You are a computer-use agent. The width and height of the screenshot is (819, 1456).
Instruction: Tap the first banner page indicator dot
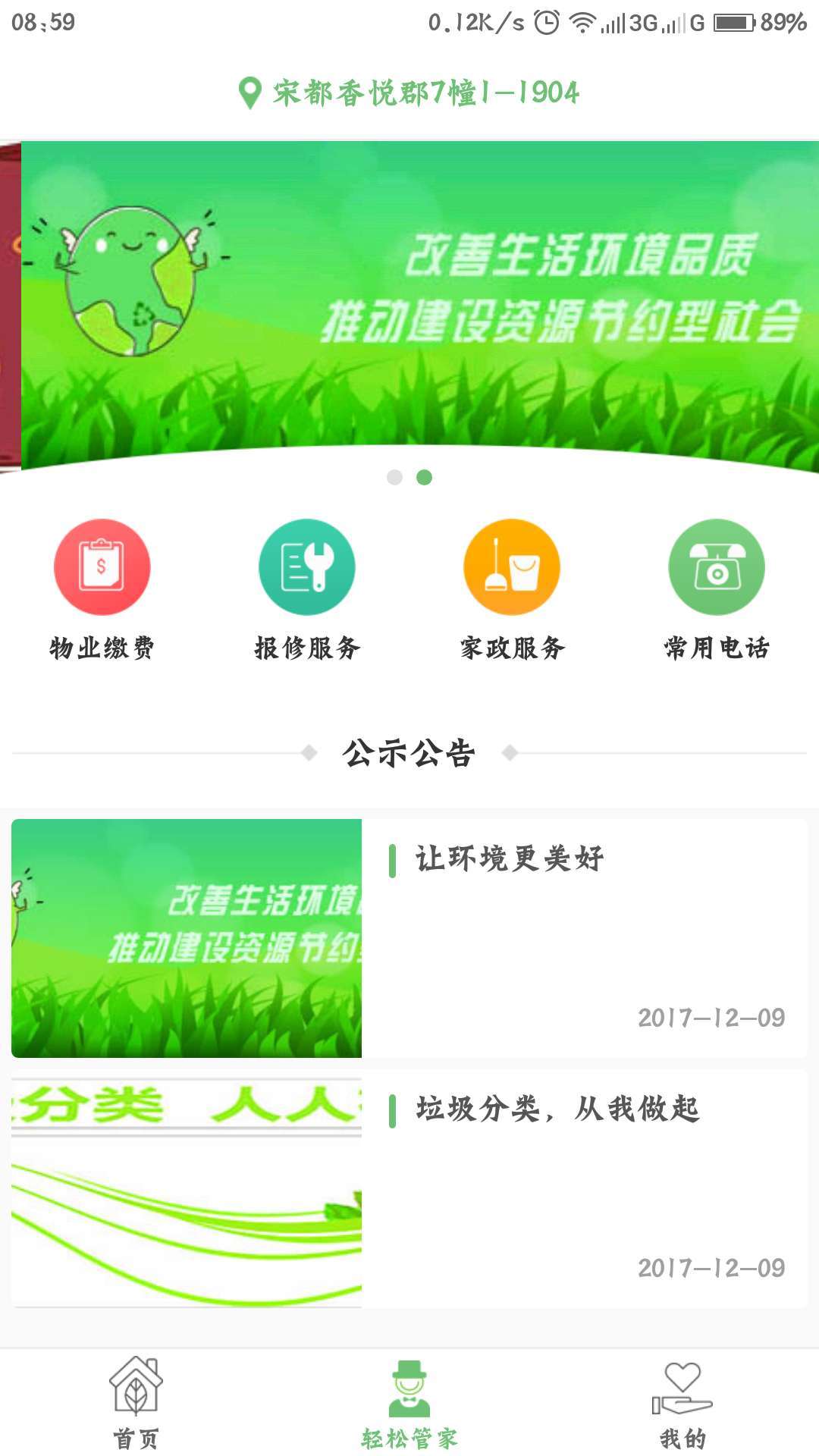point(394,477)
